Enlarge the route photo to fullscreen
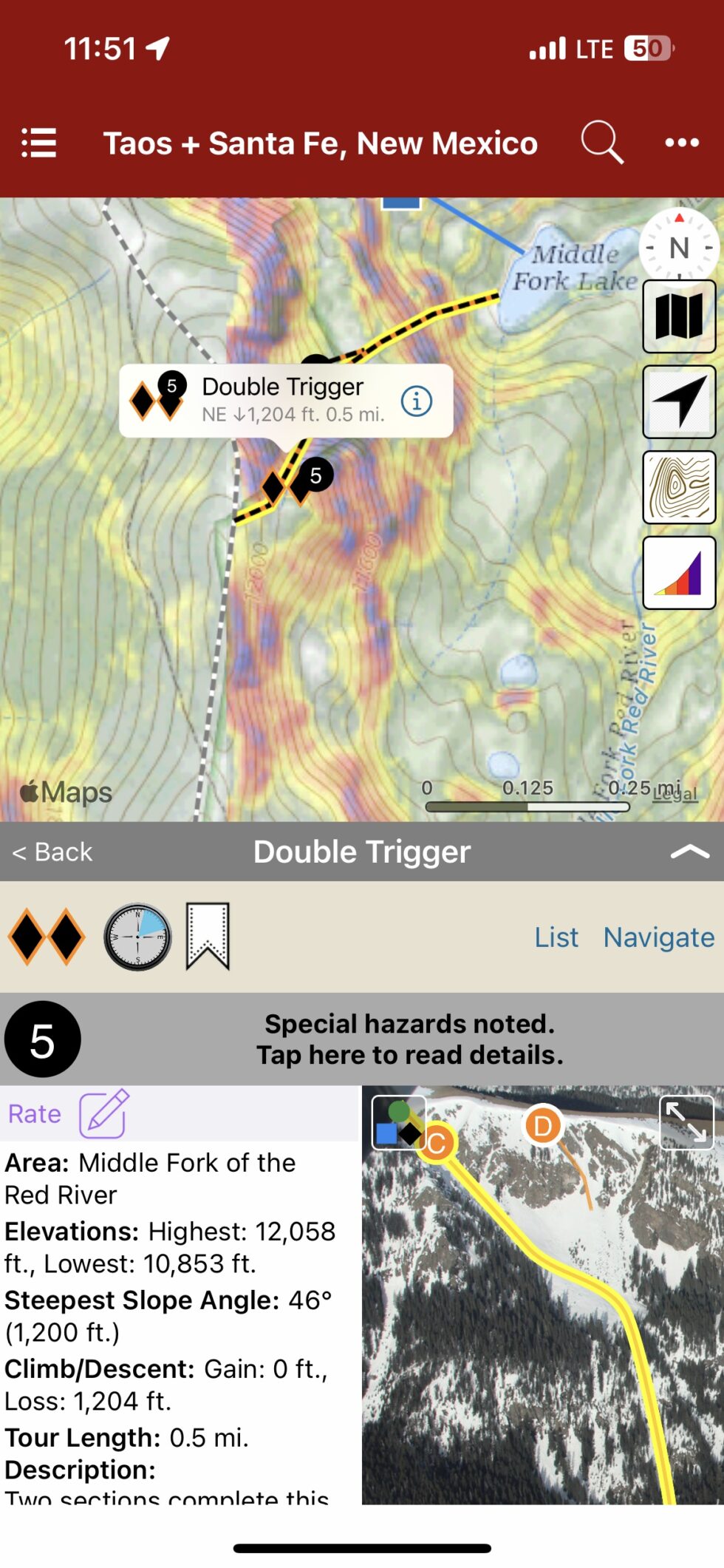724x1568 pixels. [686, 1122]
